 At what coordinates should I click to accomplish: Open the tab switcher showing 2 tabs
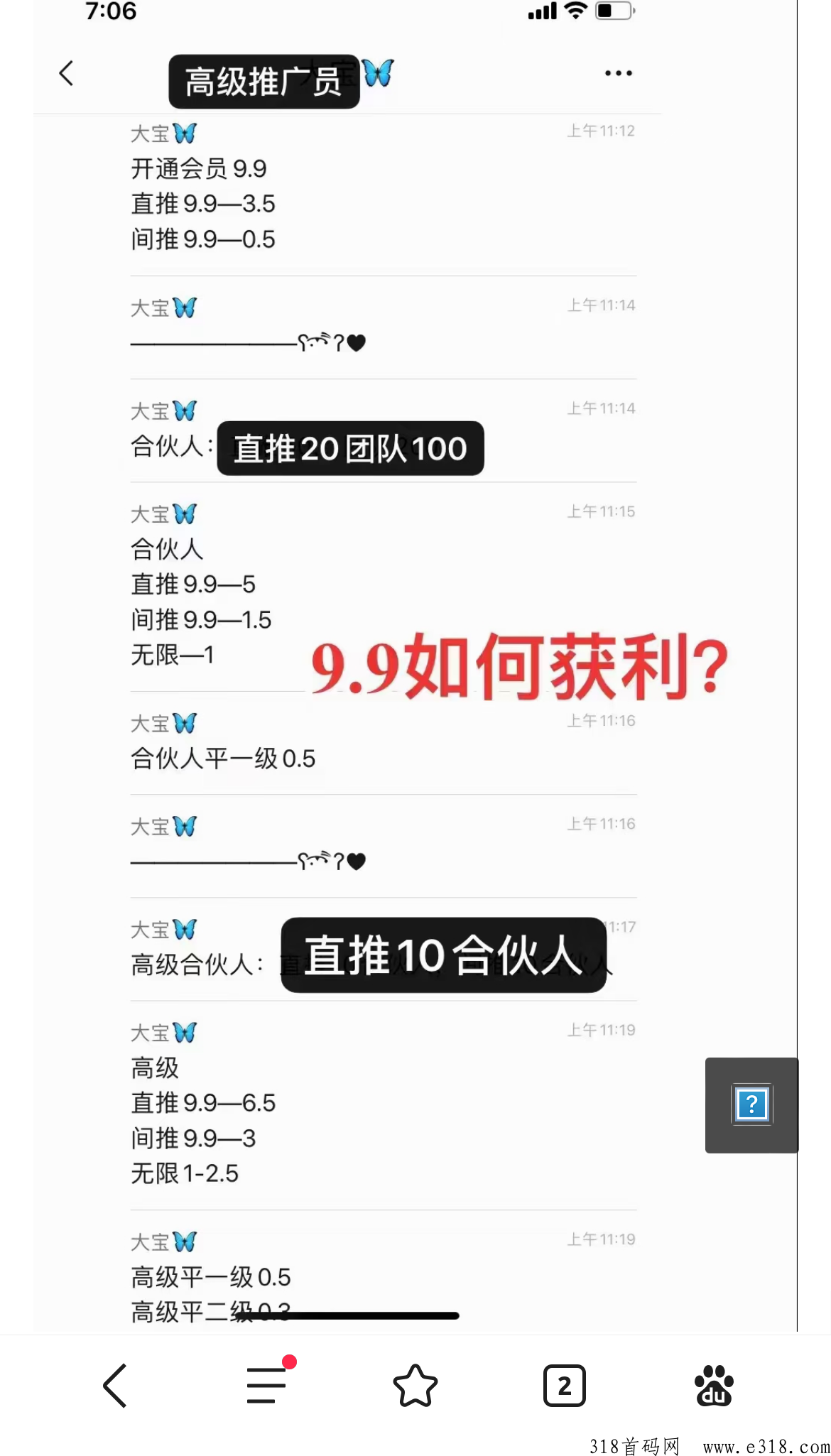(x=565, y=1386)
